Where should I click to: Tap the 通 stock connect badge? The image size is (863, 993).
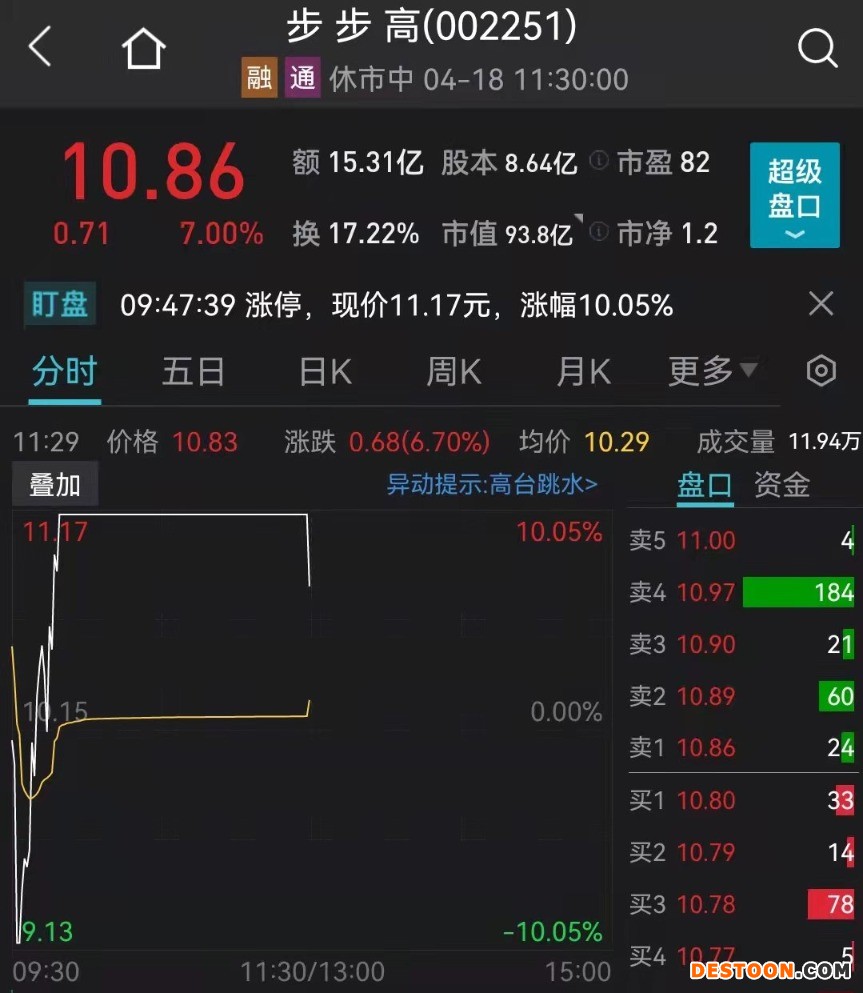(302, 77)
